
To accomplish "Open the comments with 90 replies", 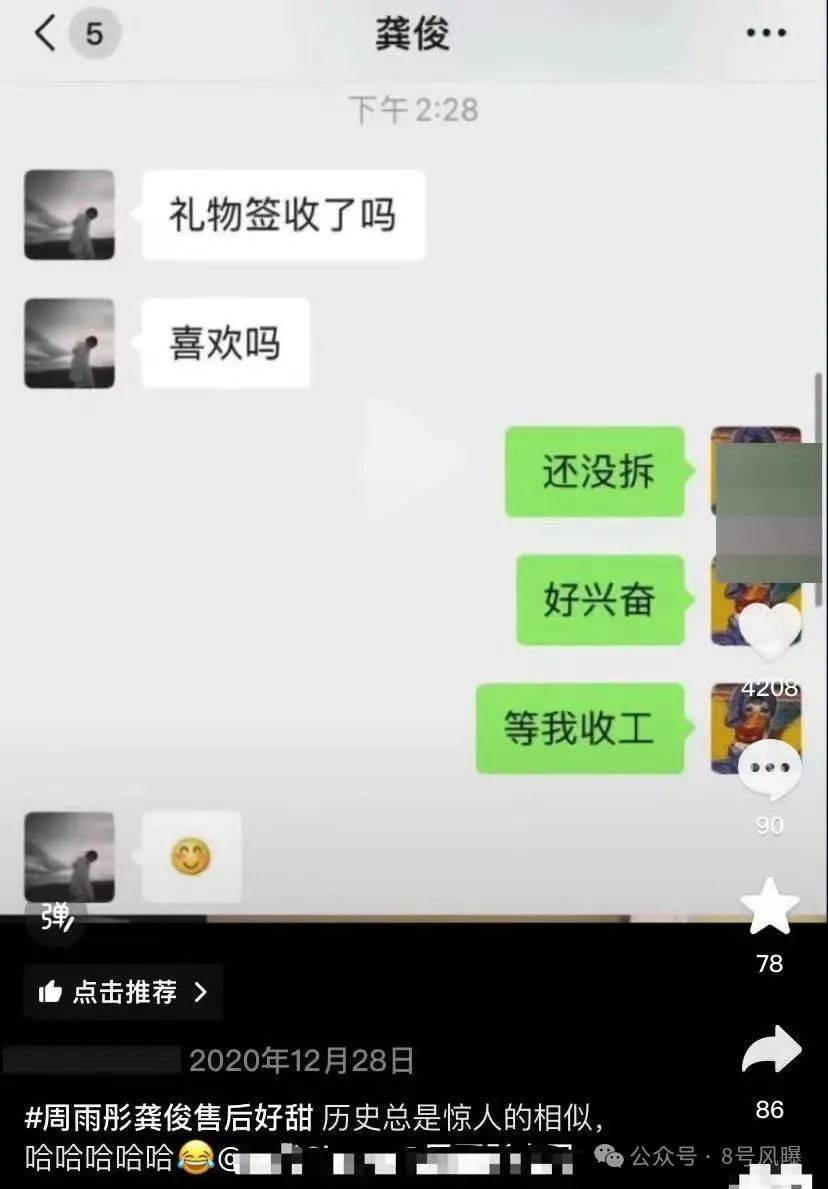I will click(x=770, y=772).
